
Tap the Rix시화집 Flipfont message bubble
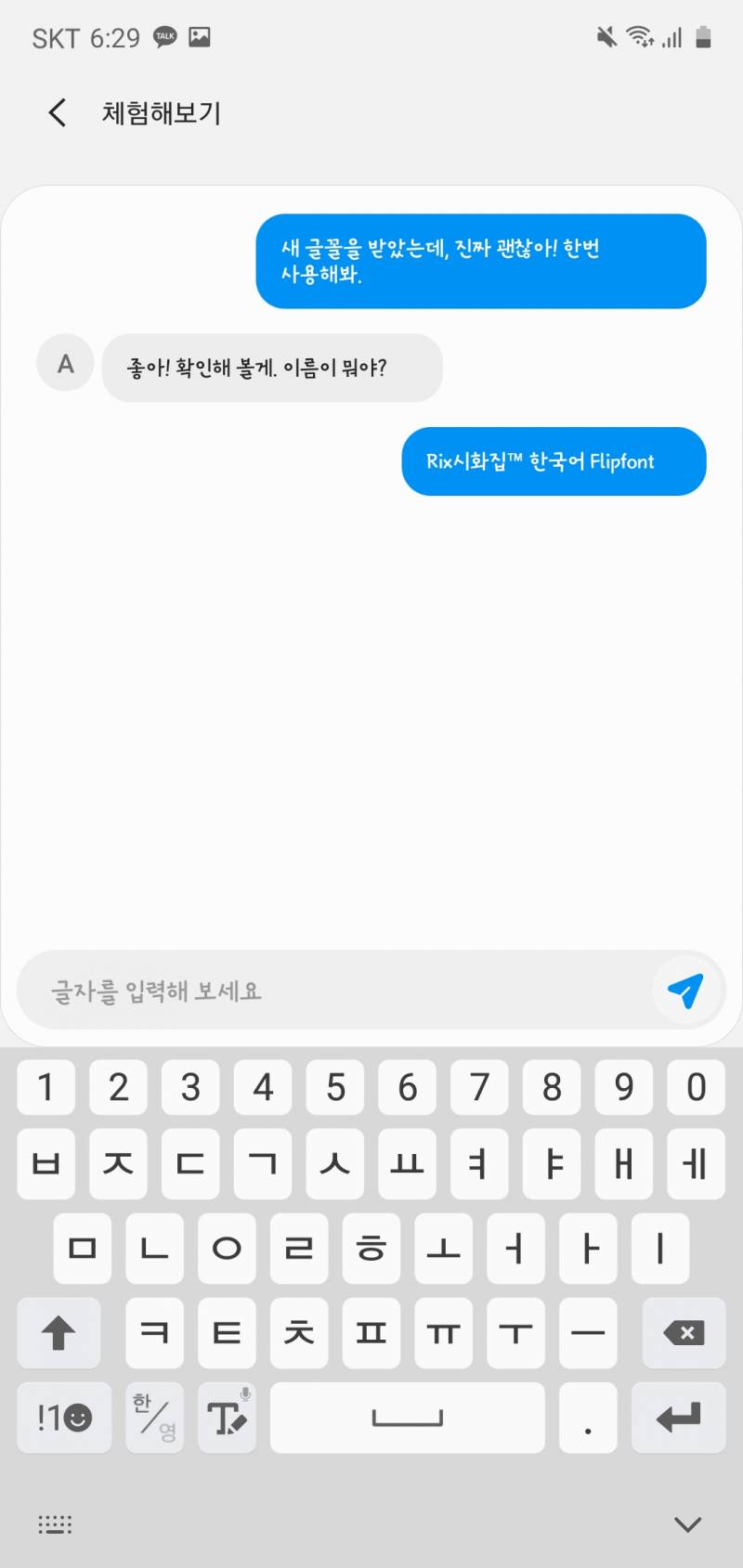[553, 461]
